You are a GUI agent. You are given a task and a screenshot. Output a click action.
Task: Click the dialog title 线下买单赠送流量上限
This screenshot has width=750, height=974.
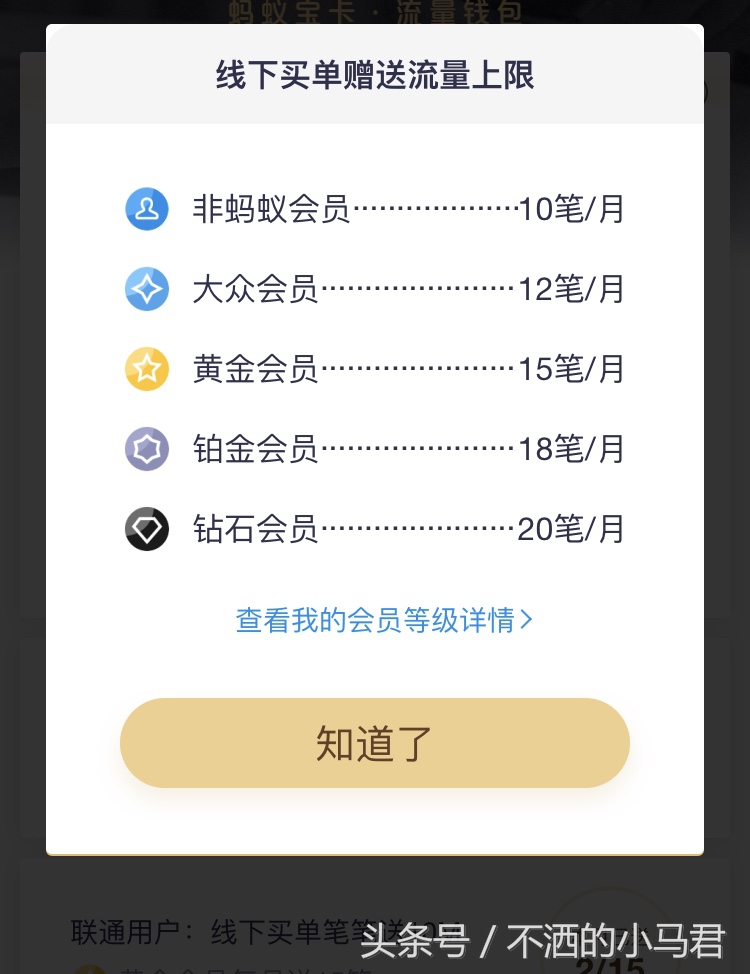point(375,74)
